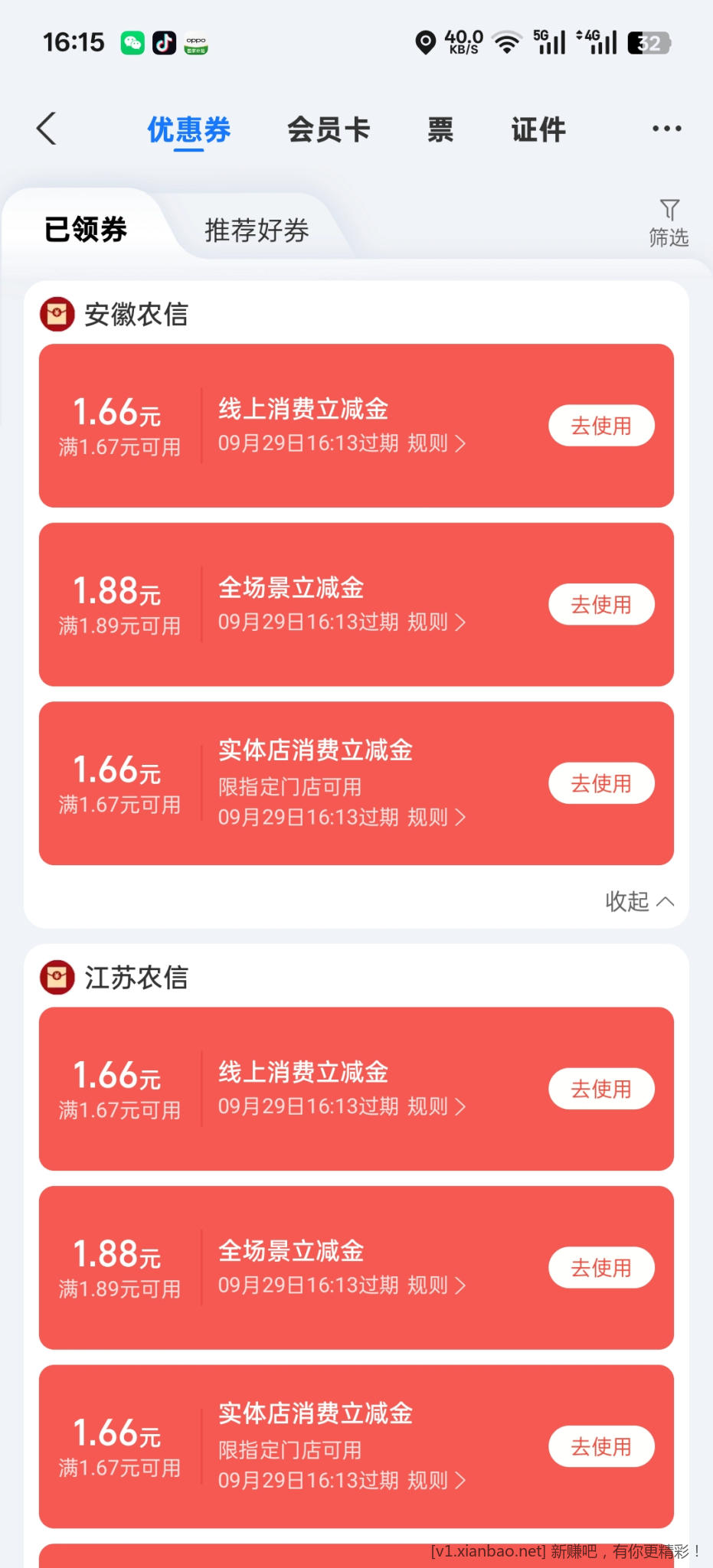Switch to the 票 tab
The height and width of the screenshot is (1568, 713).
point(440,129)
